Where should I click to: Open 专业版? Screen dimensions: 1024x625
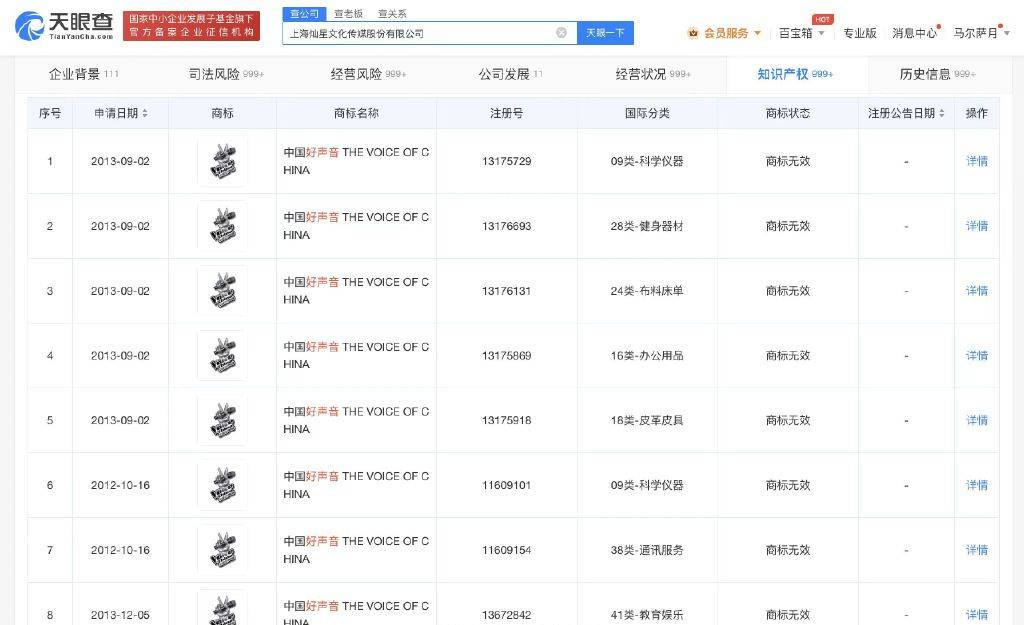coord(859,33)
